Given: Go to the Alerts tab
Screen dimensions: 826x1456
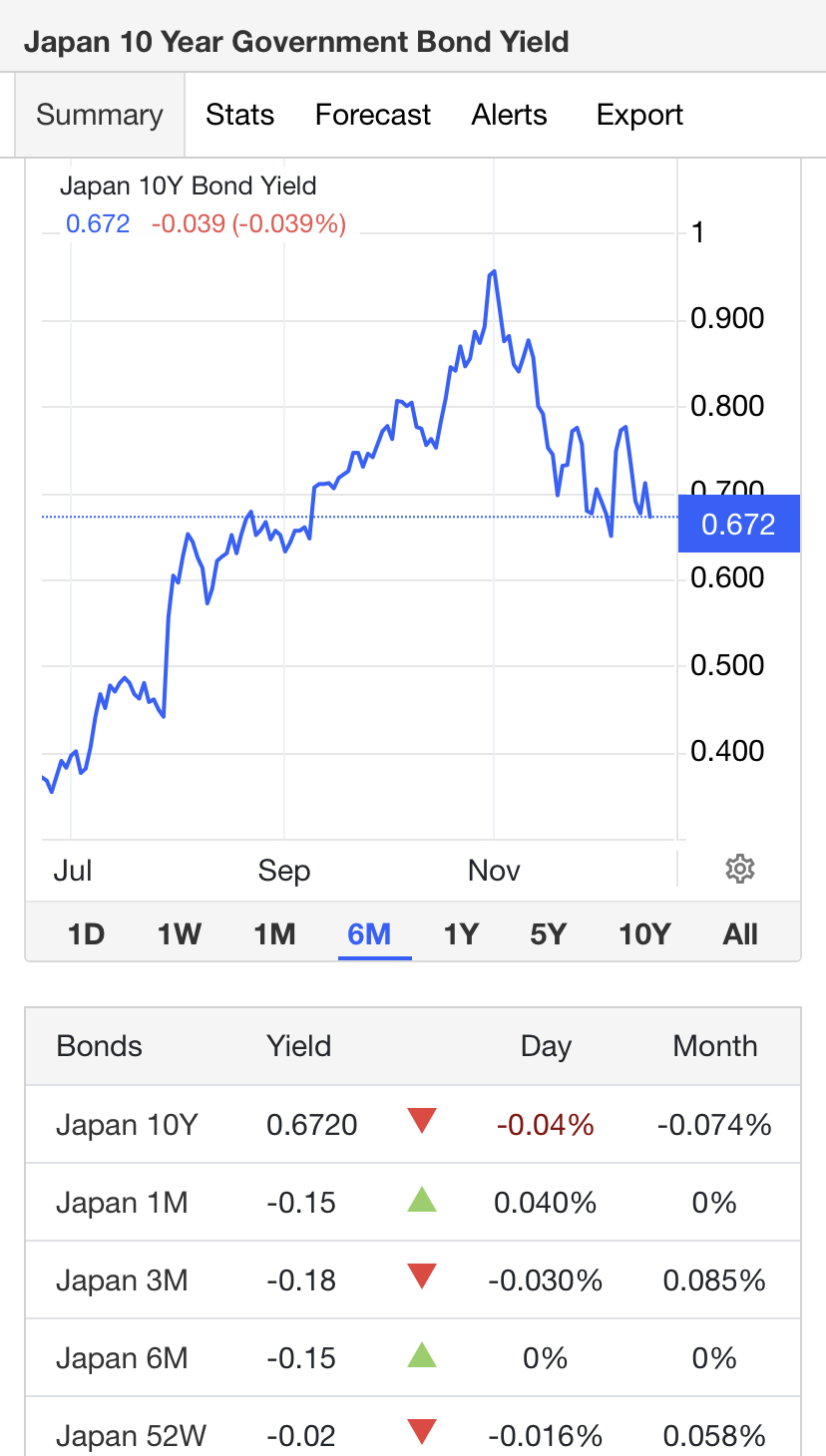Looking at the screenshot, I should tap(509, 115).
